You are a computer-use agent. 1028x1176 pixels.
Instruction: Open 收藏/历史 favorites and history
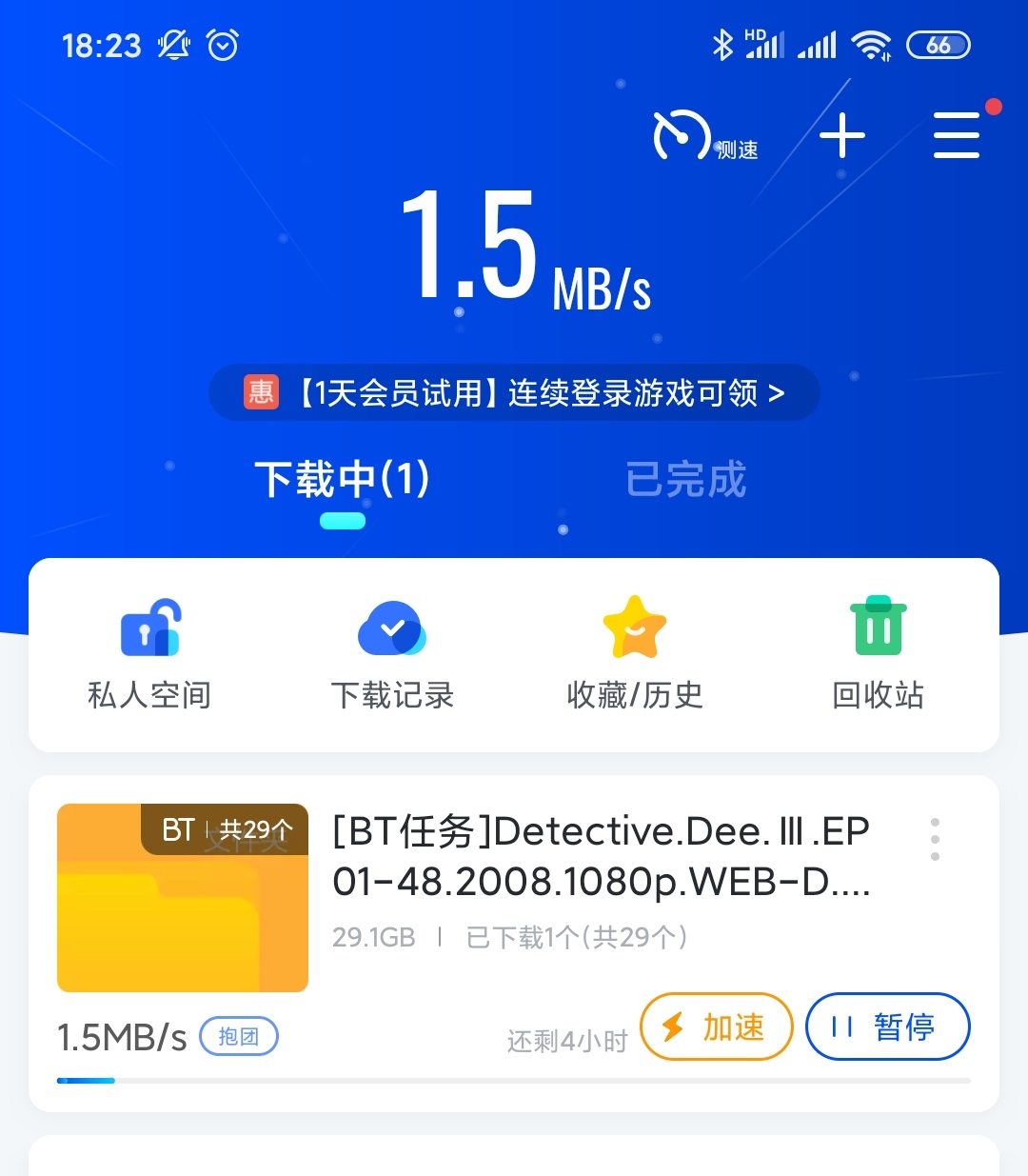click(635, 654)
